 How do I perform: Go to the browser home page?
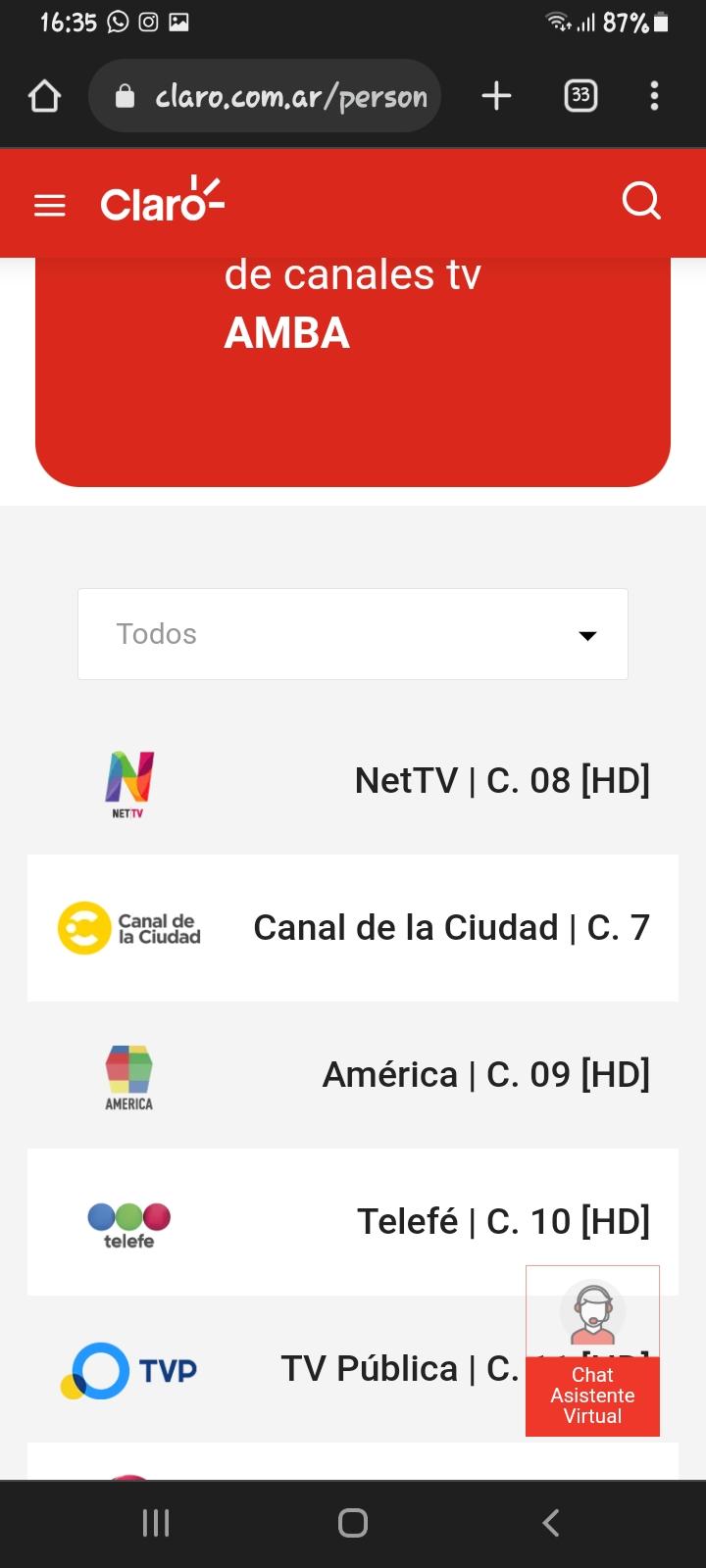pyautogui.click(x=45, y=96)
